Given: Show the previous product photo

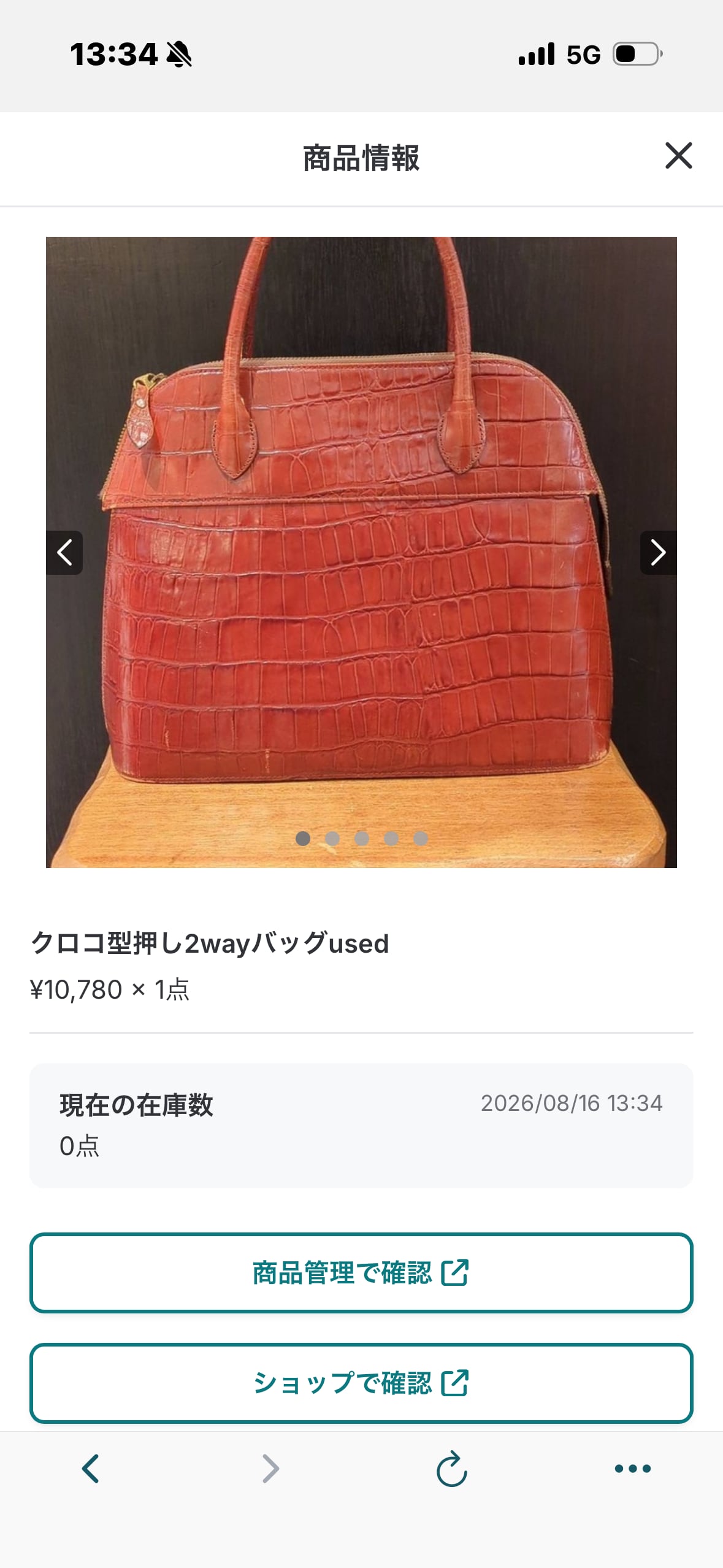Looking at the screenshot, I should click(x=64, y=553).
